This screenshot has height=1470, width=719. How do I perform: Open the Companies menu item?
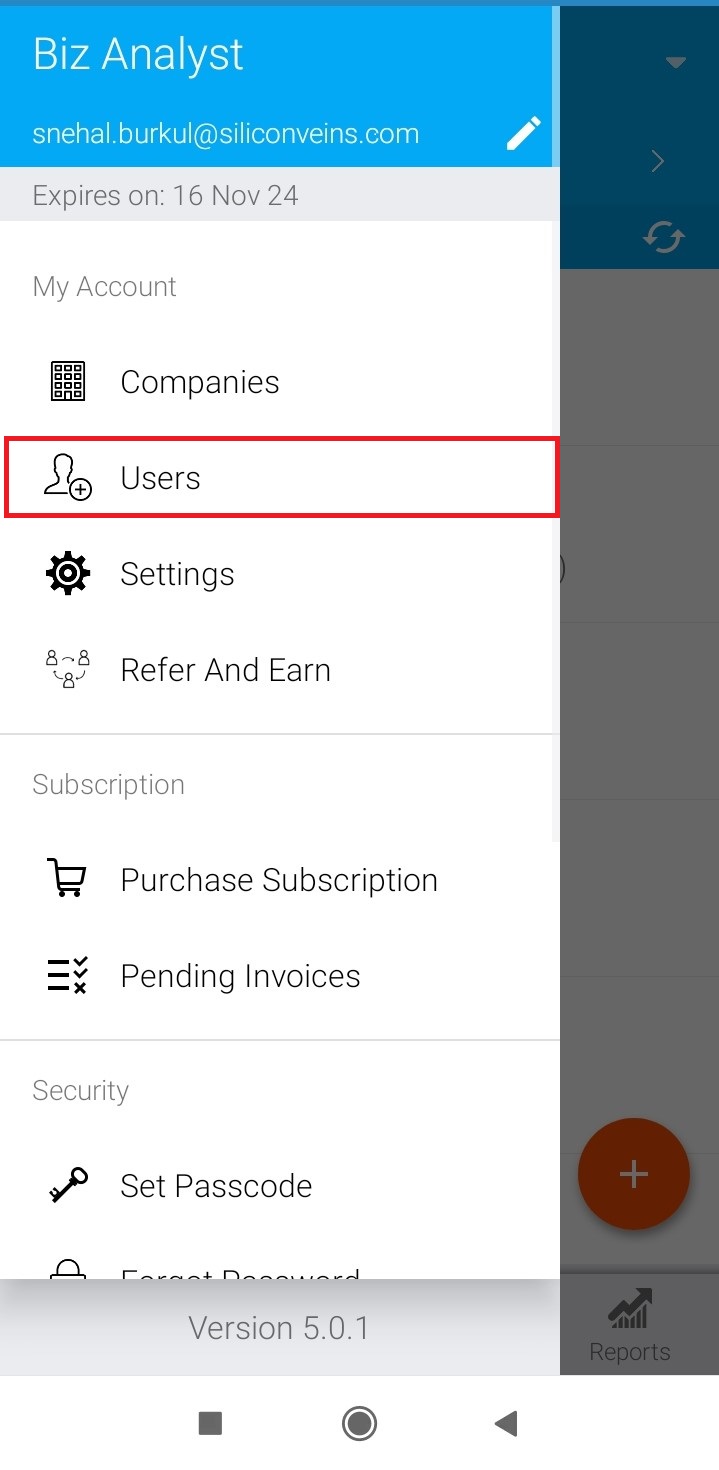[280, 382]
